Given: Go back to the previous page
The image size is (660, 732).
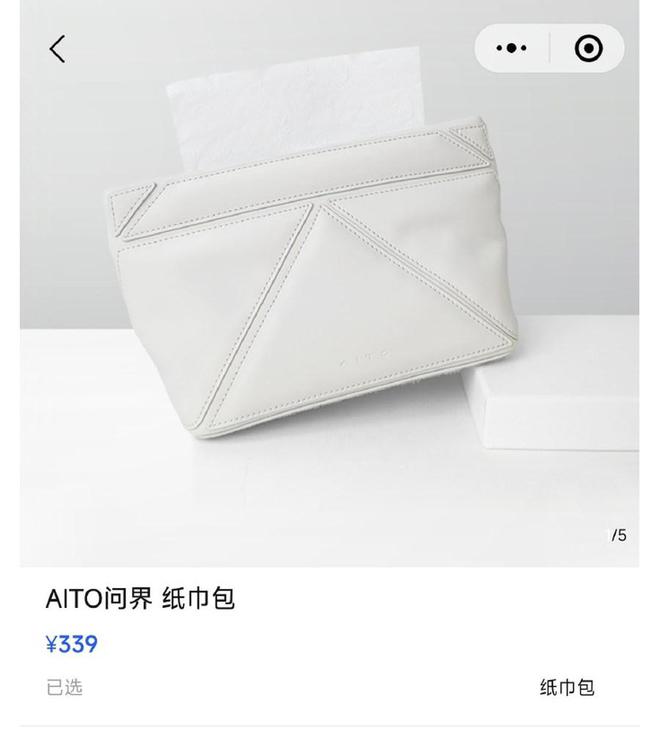Looking at the screenshot, I should [x=57, y=48].
